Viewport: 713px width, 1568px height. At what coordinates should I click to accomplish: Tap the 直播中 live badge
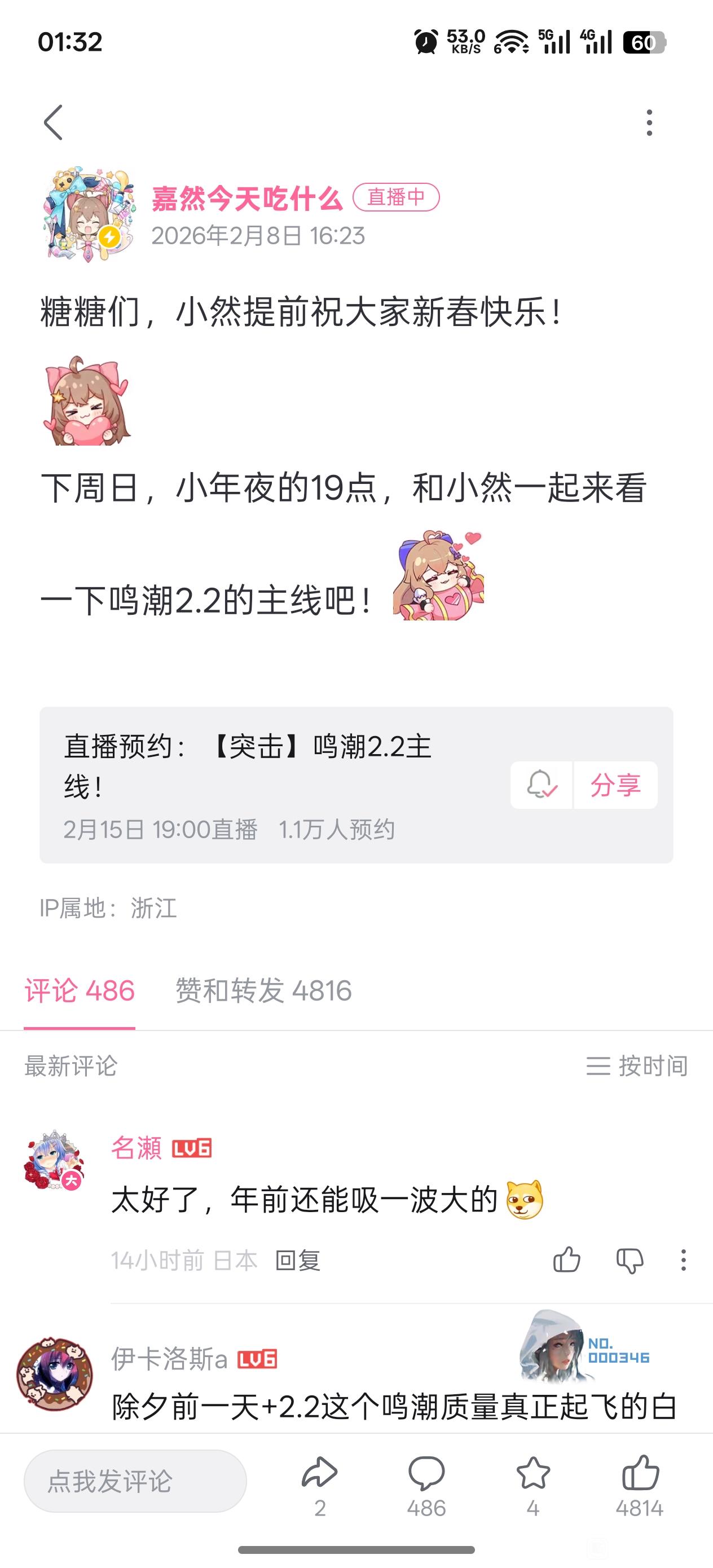(x=396, y=197)
